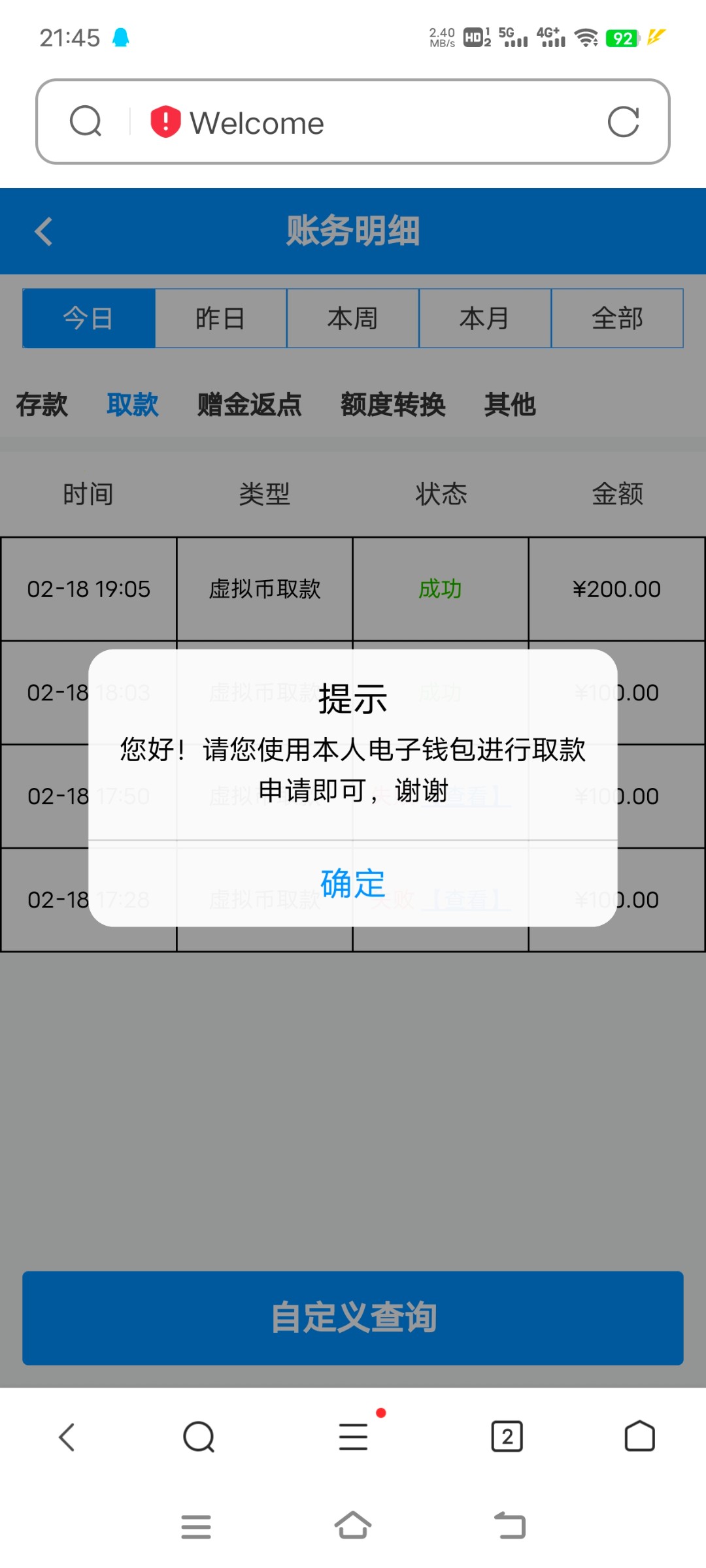The height and width of the screenshot is (1568, 706).
Task: Select the 今日 time range
Action: (x=89, y=318)
